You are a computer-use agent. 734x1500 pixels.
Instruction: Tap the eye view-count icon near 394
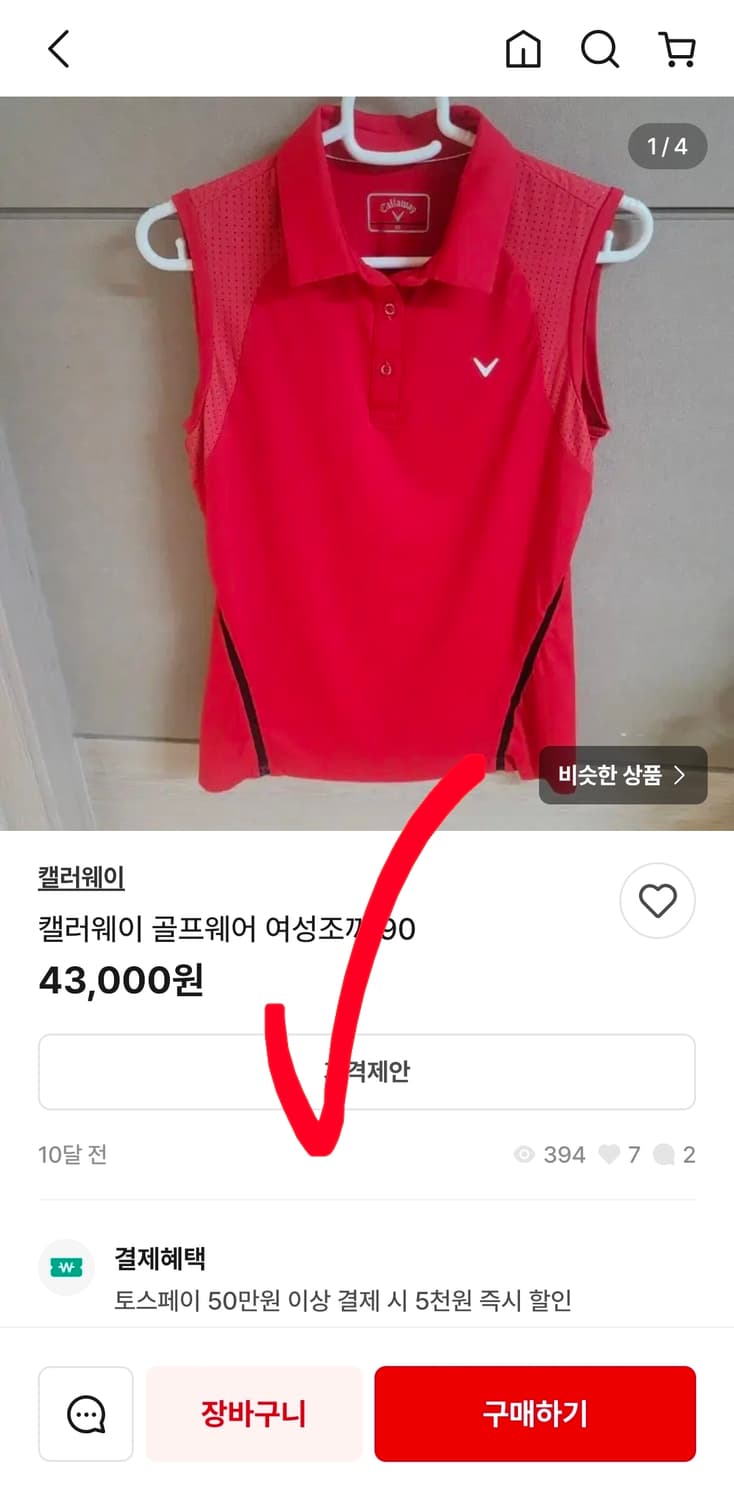click(523, 1155)
